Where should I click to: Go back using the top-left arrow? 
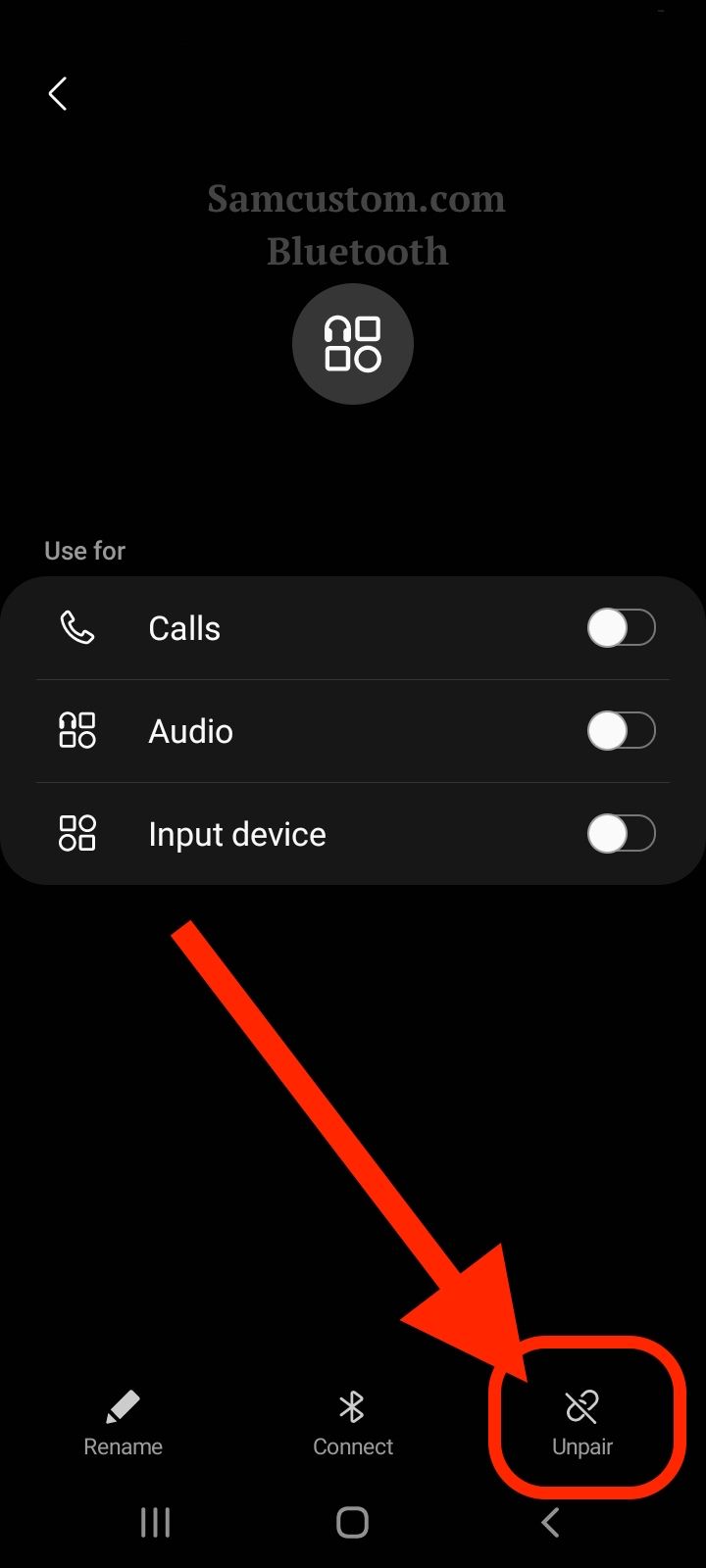(58, 94)
